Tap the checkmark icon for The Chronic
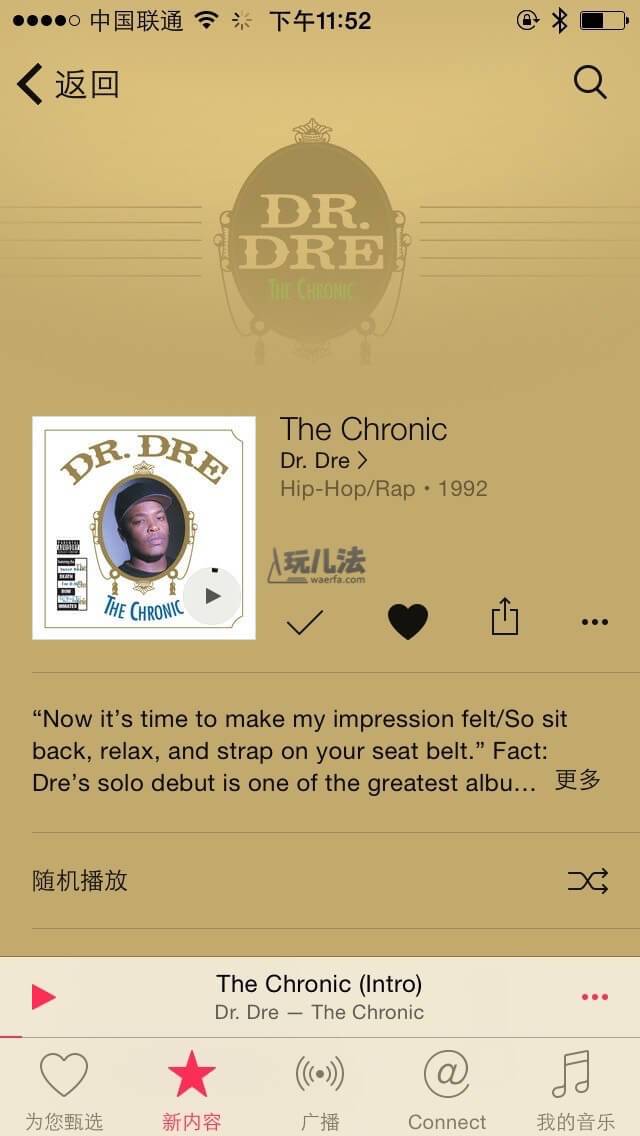 click(x=304, y=622)
